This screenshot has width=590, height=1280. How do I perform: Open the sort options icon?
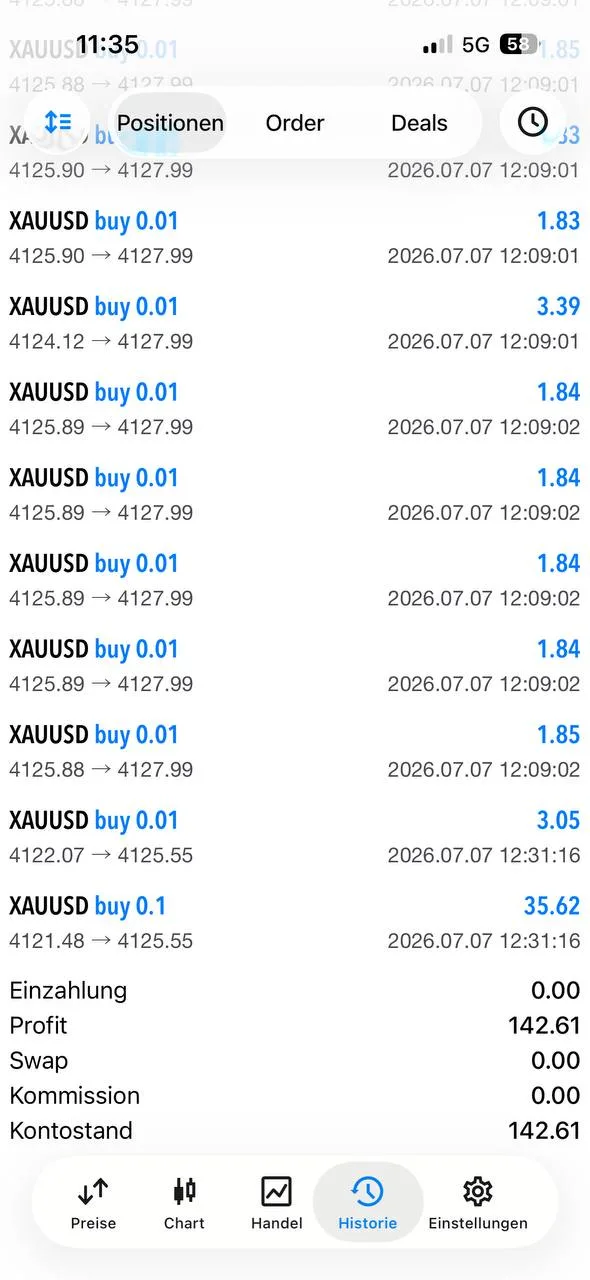point(58,122)
